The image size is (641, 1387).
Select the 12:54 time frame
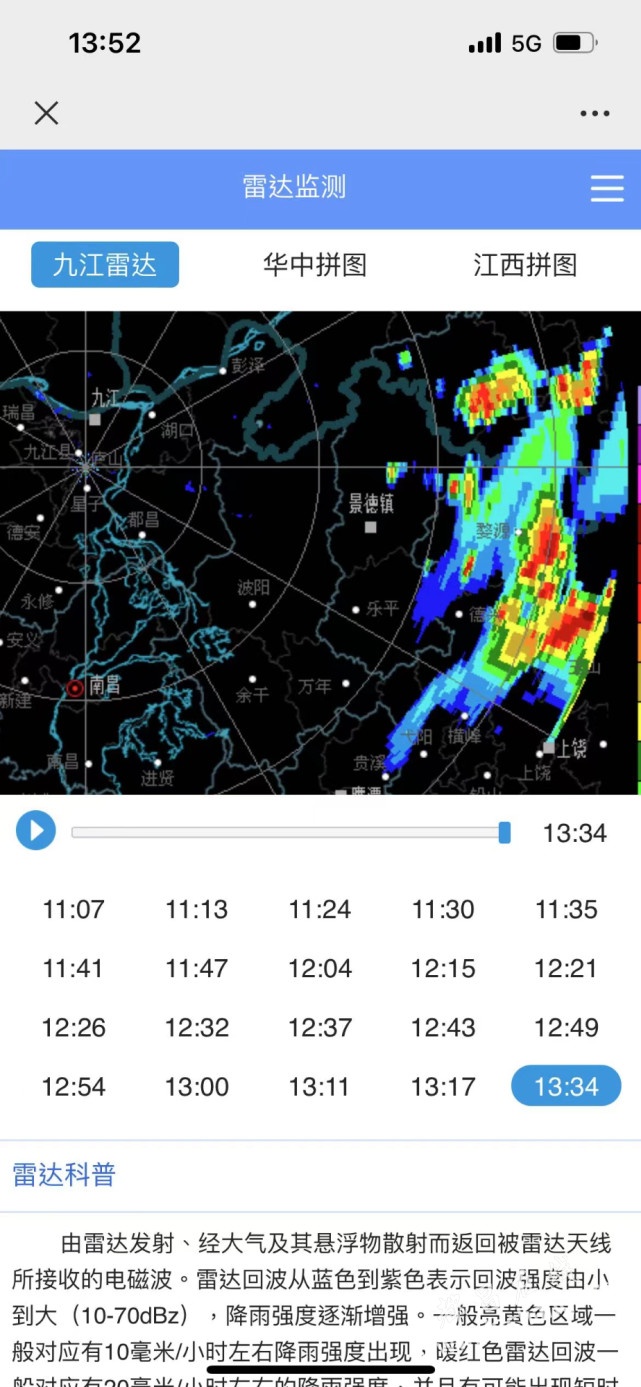[73, 1087]
